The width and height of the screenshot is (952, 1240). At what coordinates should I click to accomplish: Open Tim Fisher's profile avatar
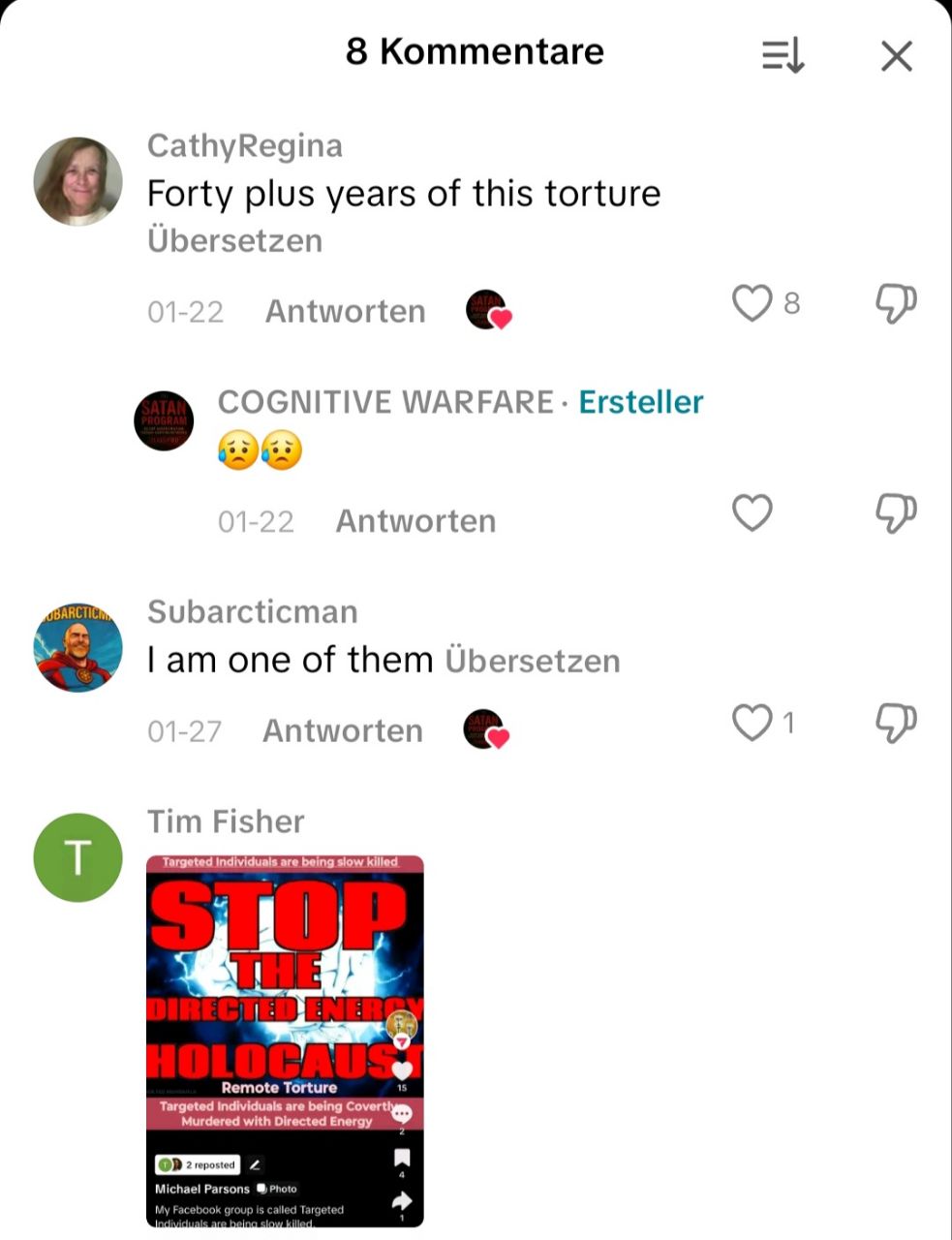coord(78,857)
